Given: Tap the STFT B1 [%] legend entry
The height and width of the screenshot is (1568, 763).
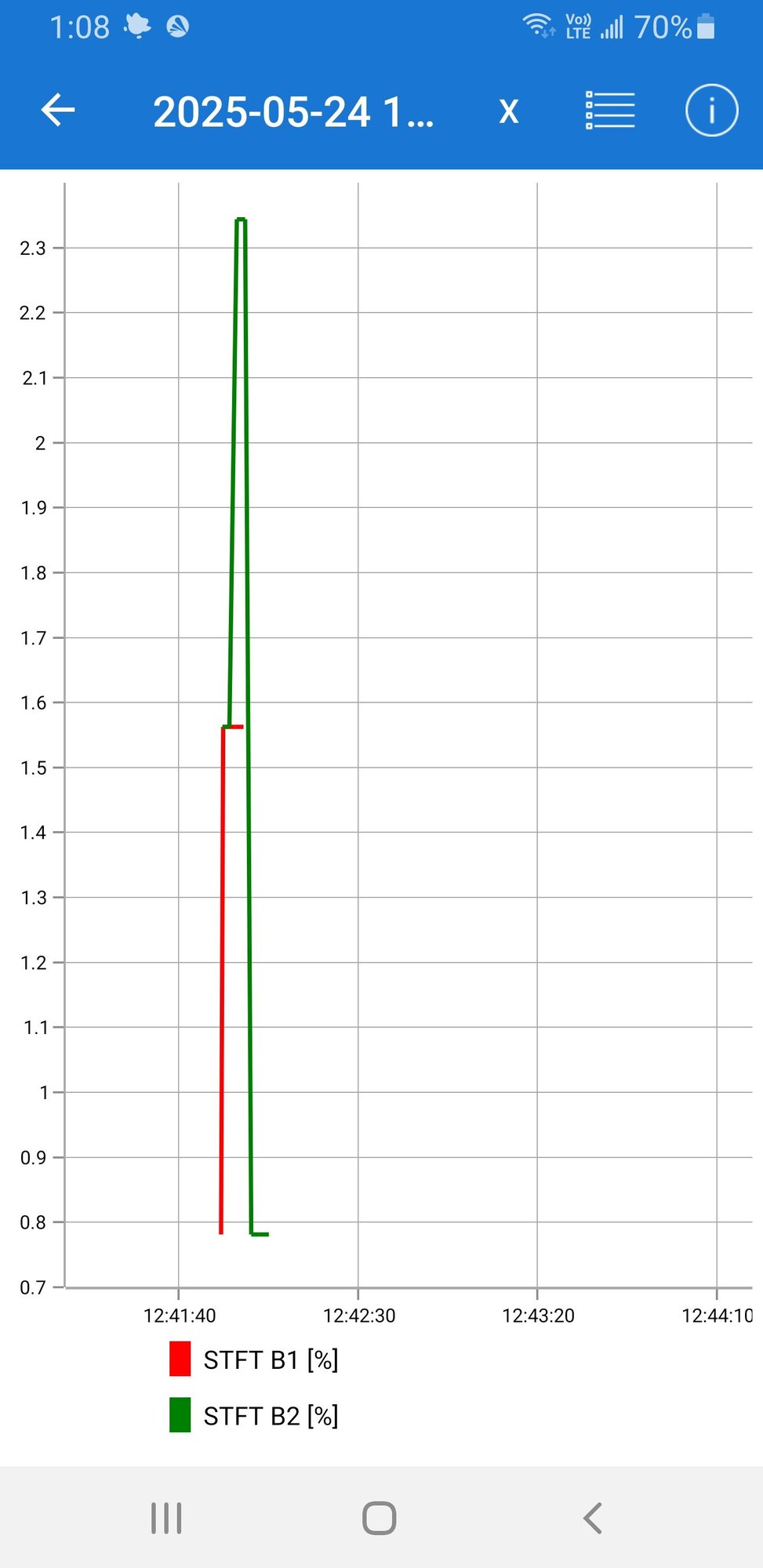Looking at the screenshot, I should tap(254, 1359).
